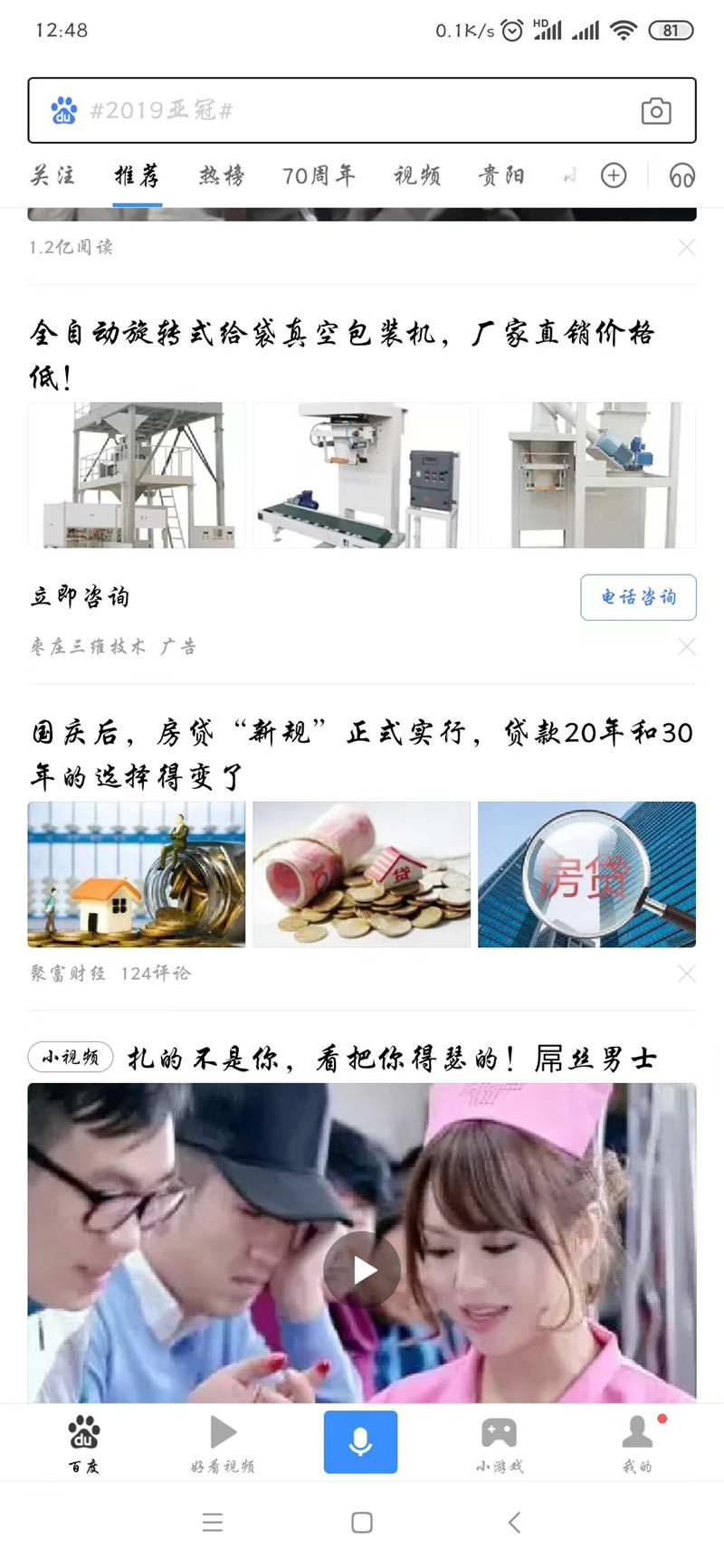Open the camera search icon
Screen dimensions: 724x1568
656,111
